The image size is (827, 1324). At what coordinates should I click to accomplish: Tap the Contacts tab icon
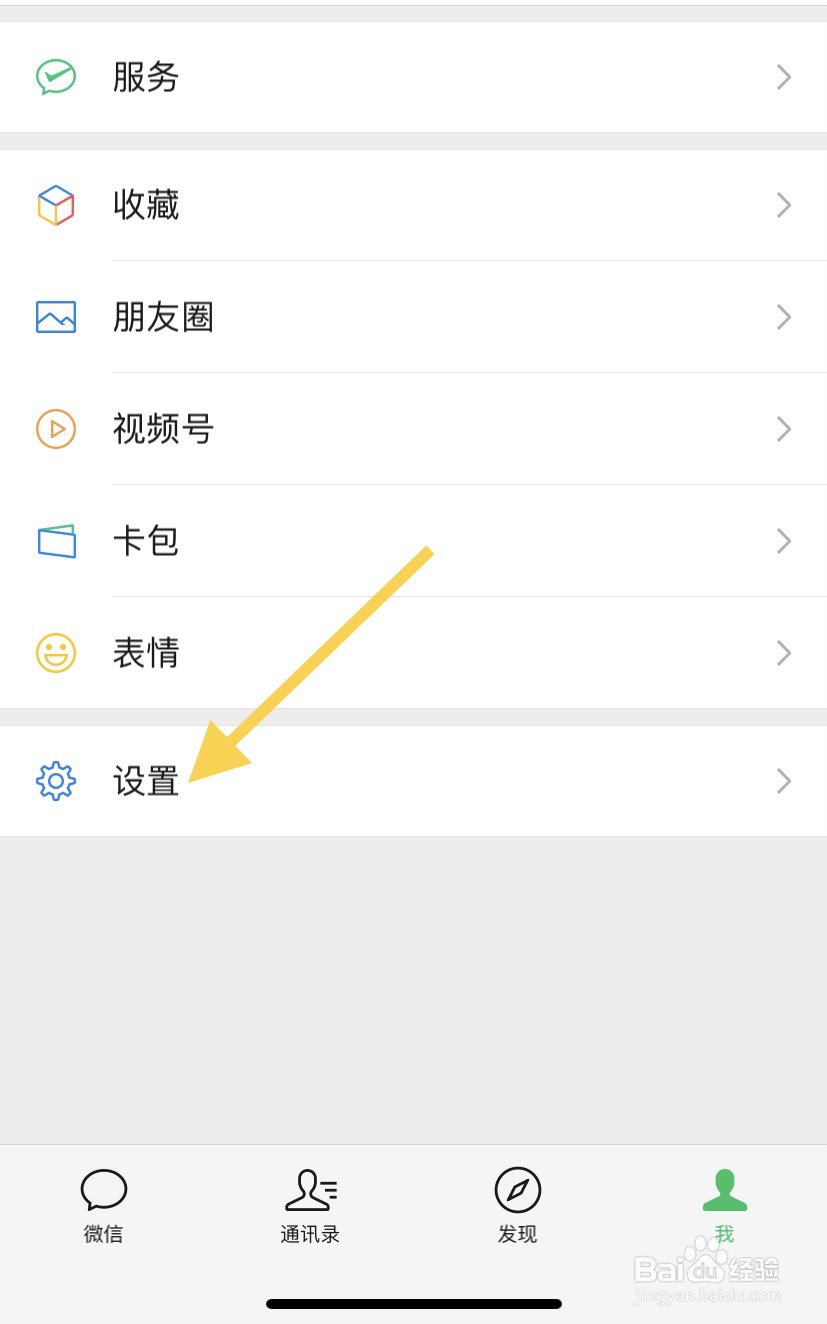click(310, 1190)
